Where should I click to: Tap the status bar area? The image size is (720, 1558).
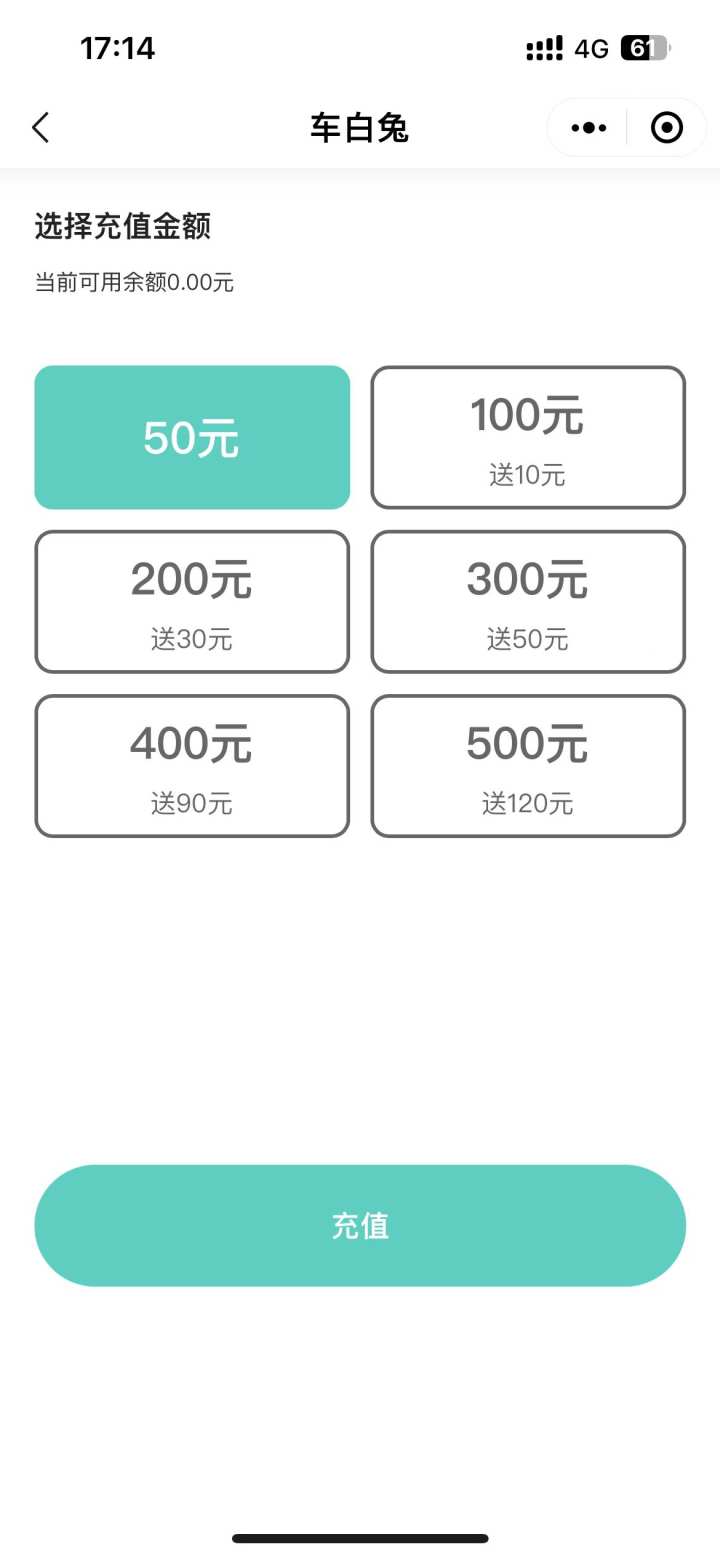[360, 47]
